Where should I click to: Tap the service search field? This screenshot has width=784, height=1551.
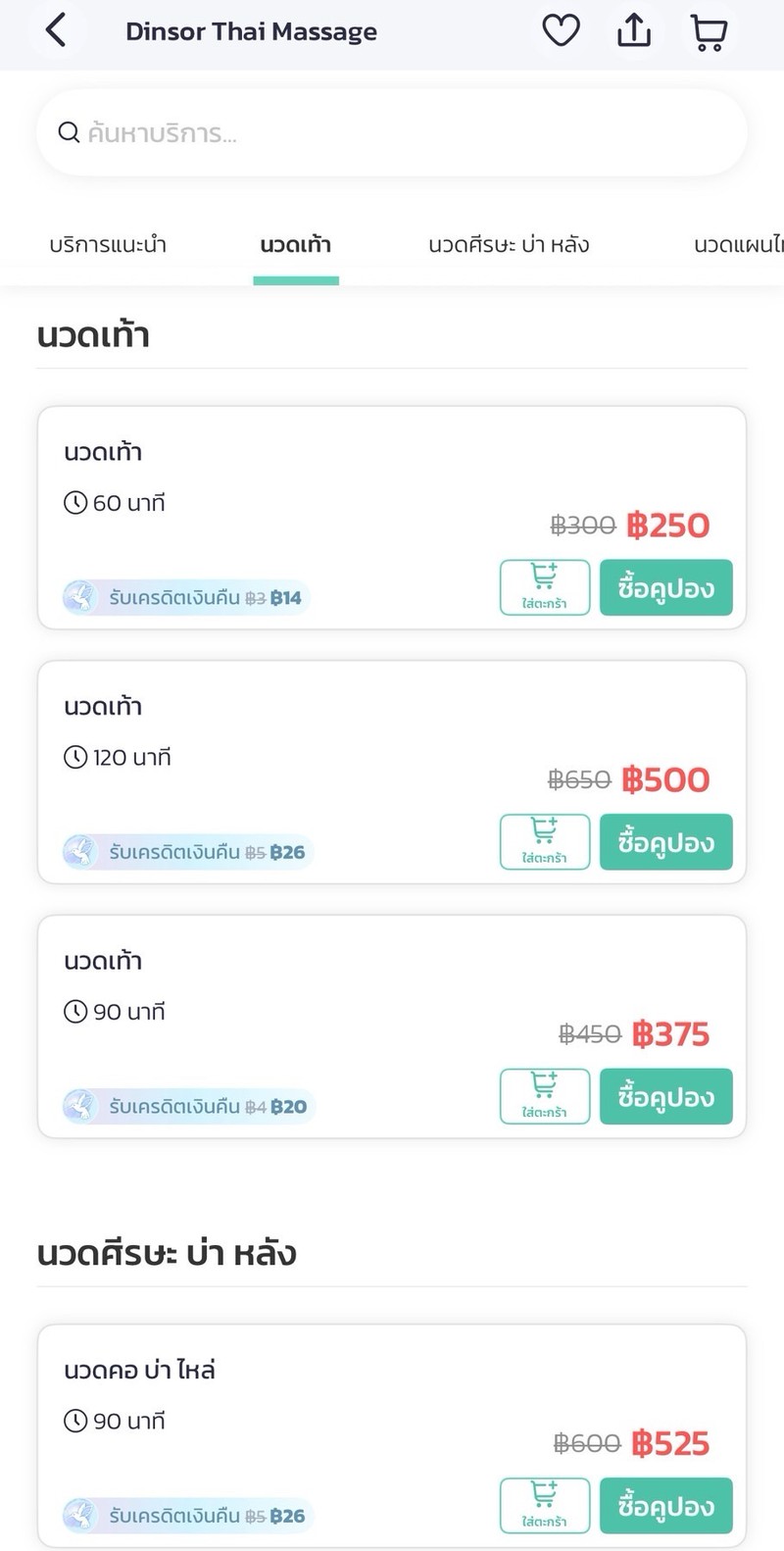click(x=392, y=133)
